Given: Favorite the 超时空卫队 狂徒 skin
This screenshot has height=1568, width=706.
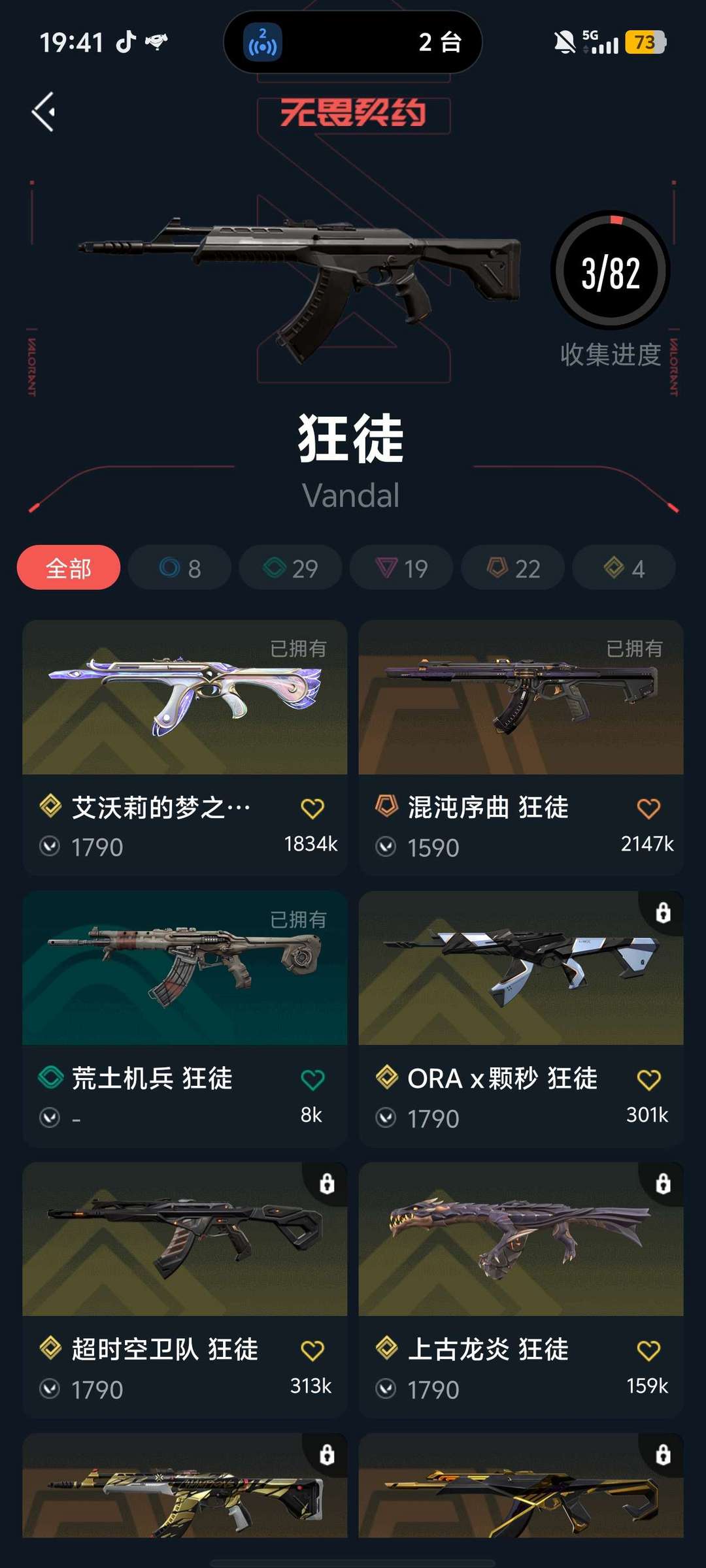Looking at the screenshot, I should pos(314,1351).
